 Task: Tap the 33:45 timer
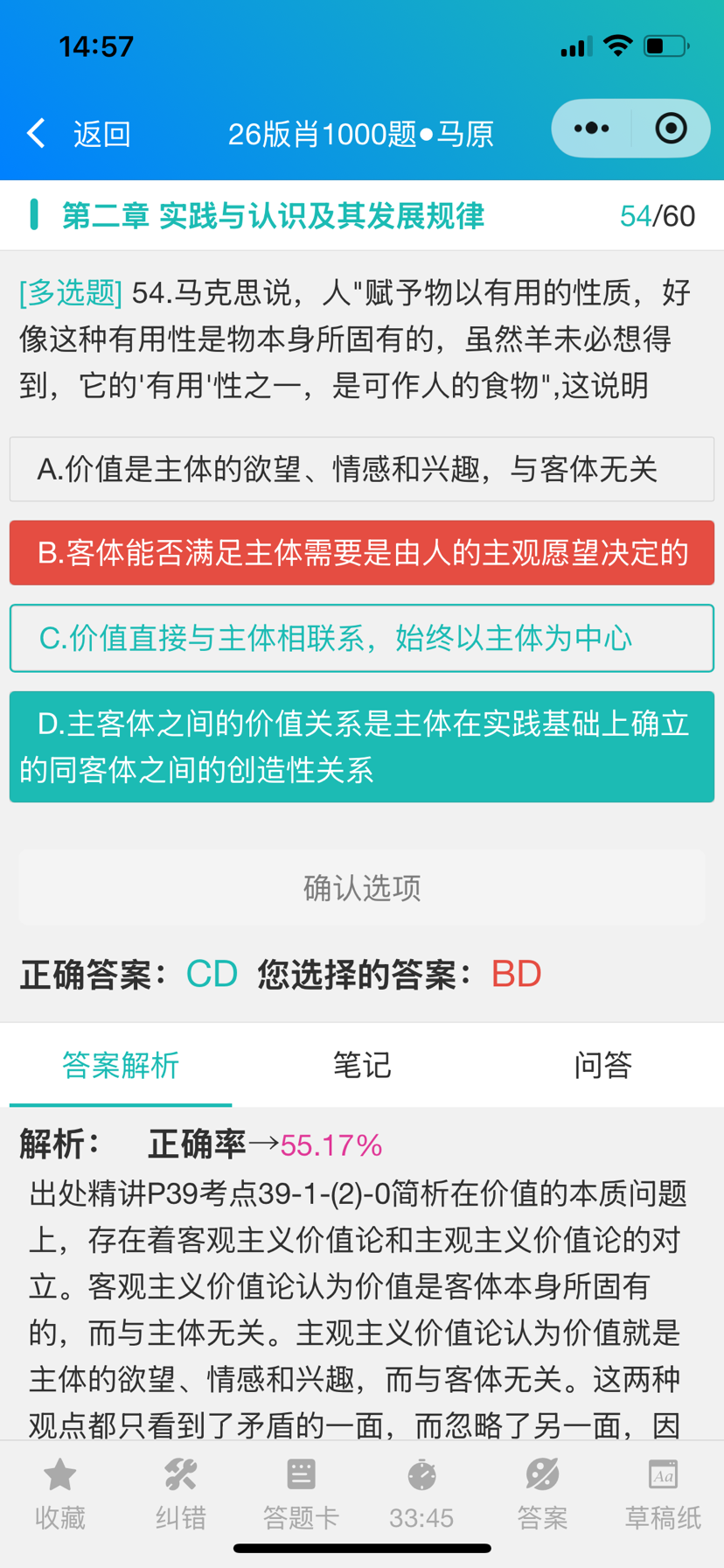[x=421, y=1494]
